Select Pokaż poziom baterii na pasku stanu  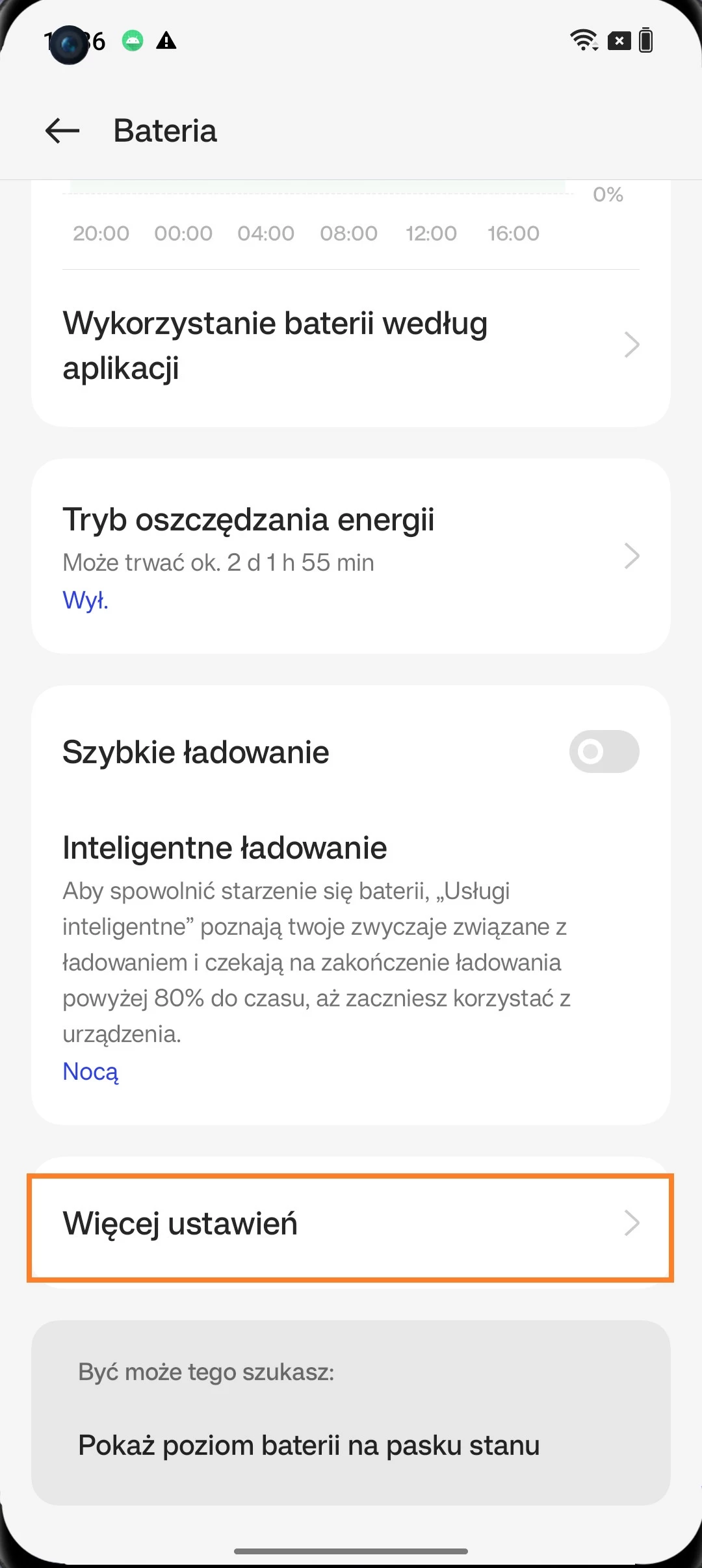(309, 1446)
